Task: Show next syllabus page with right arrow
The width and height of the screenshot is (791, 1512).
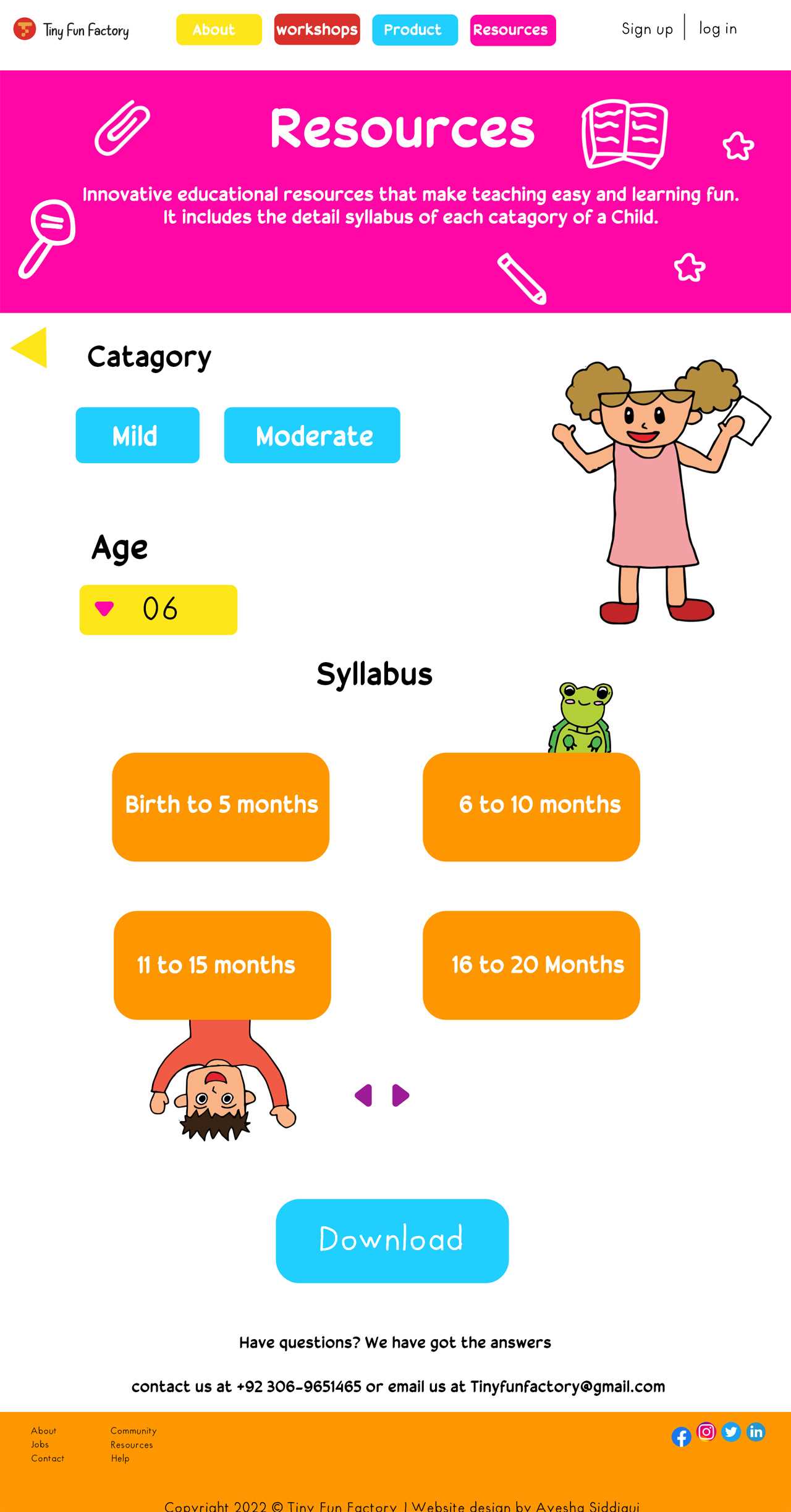Action: [x=400, y=1095]
